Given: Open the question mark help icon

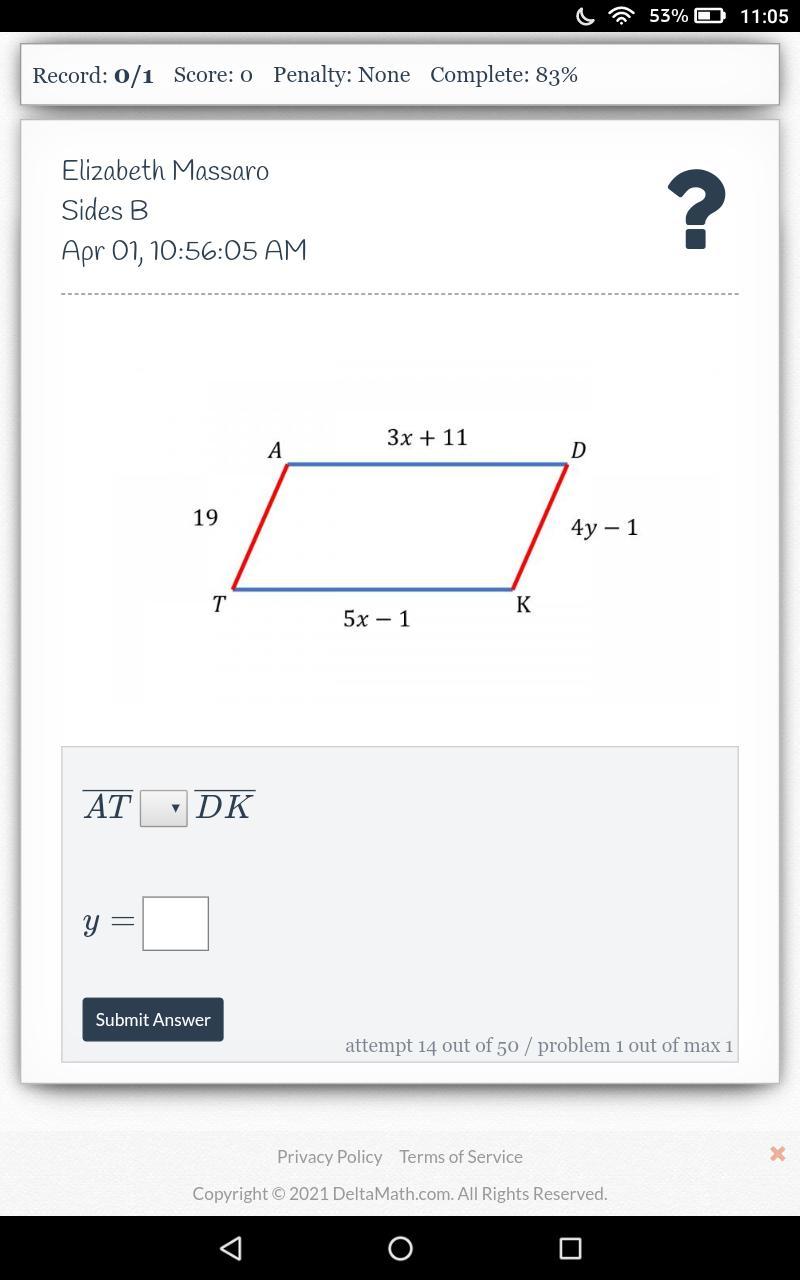Looking at the screenshot, I should click(696, 209).
